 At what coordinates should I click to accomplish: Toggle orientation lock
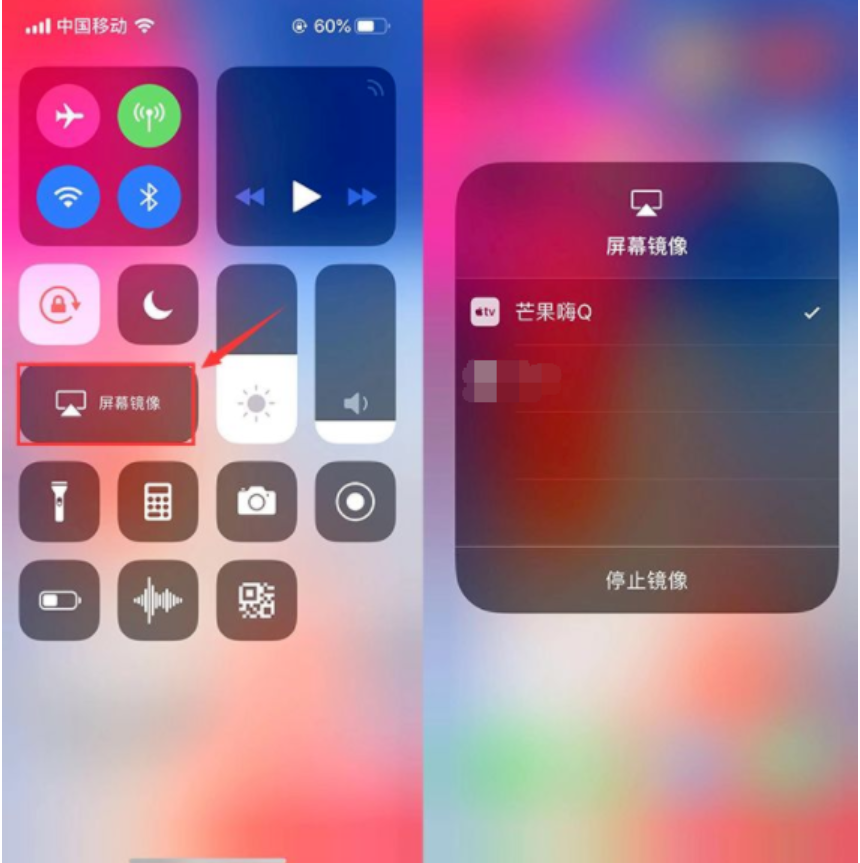[60, 304]
